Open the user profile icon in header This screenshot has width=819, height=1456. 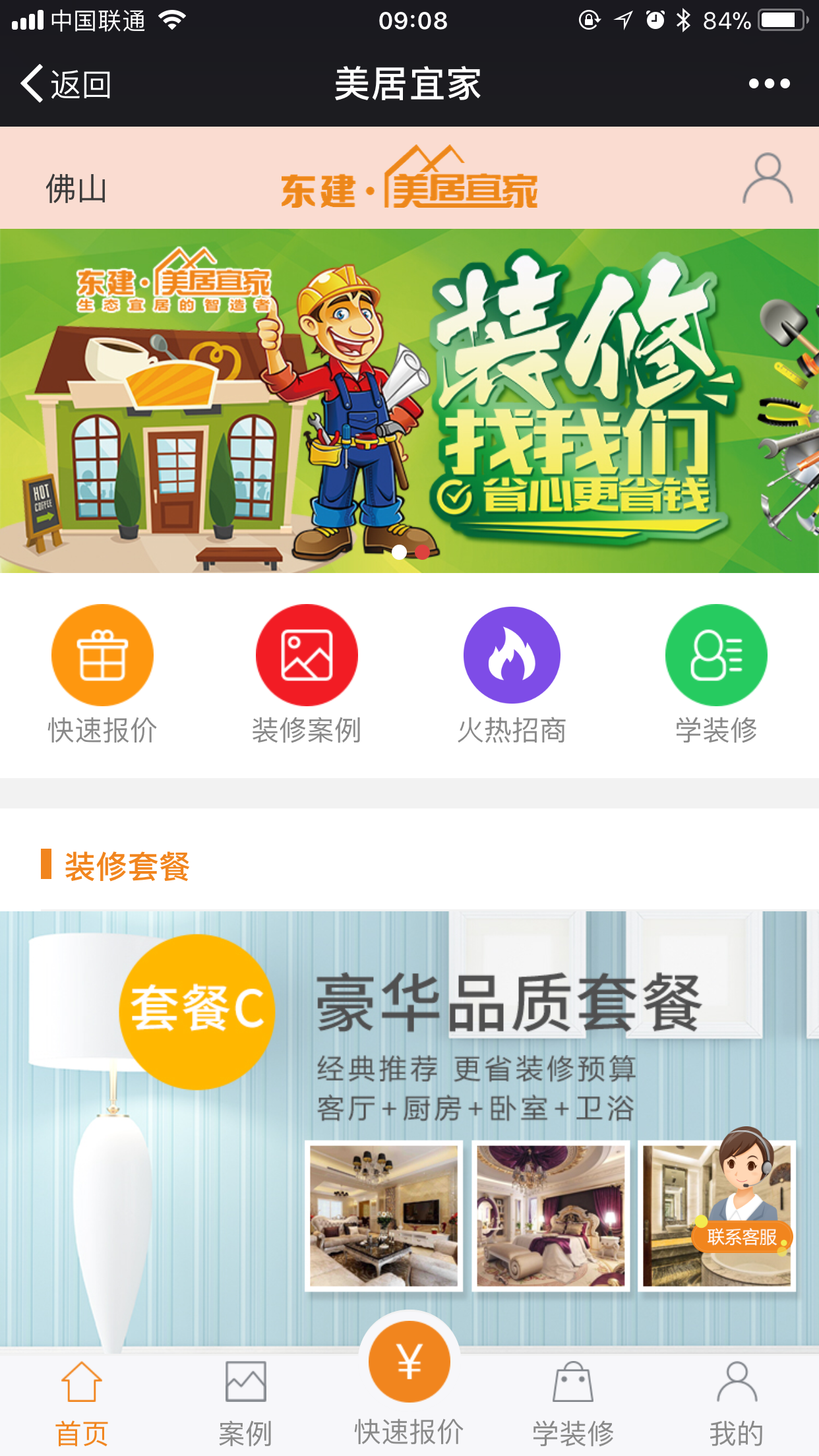767,179
